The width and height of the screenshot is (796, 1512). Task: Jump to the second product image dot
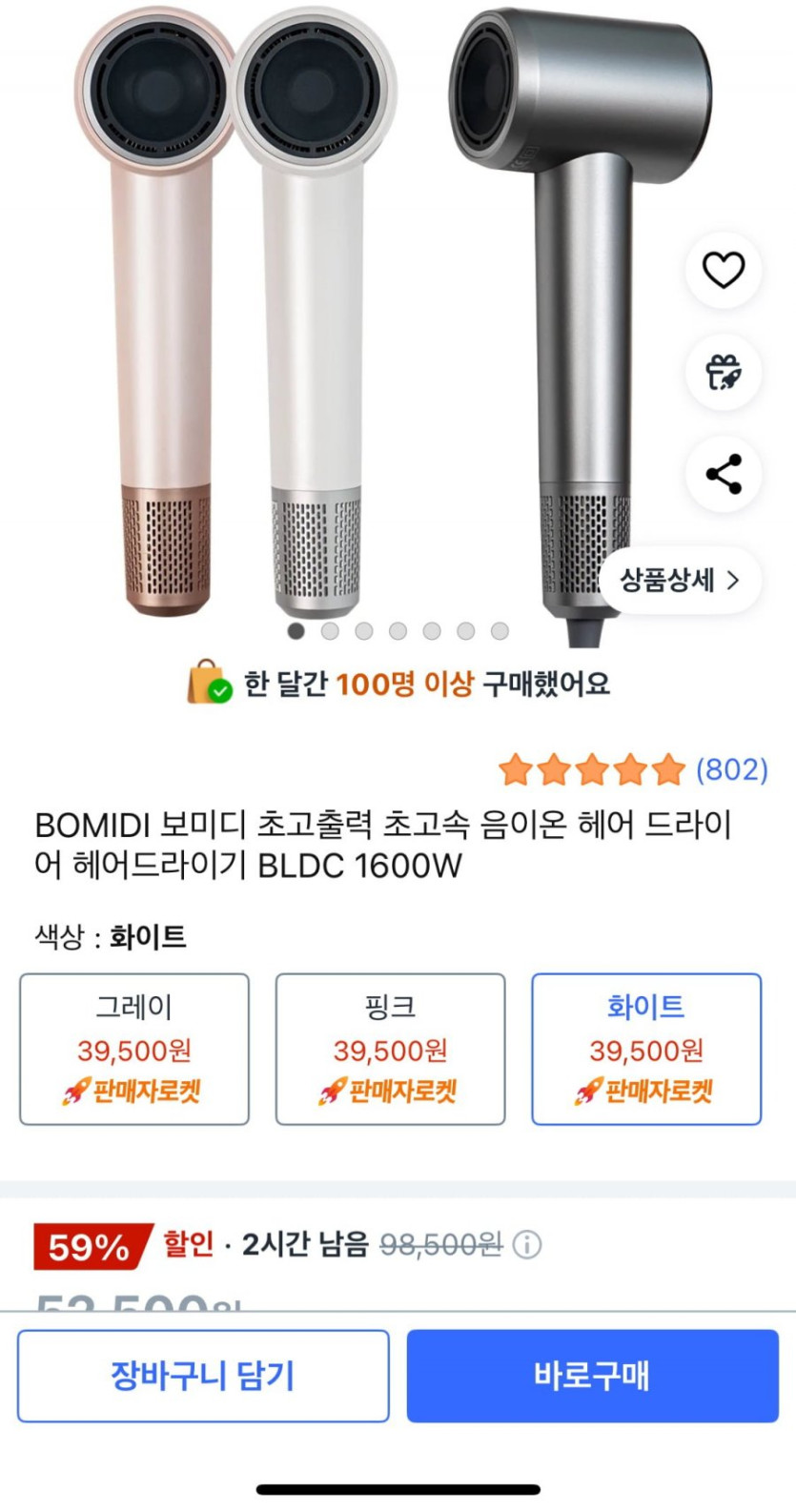330,631
